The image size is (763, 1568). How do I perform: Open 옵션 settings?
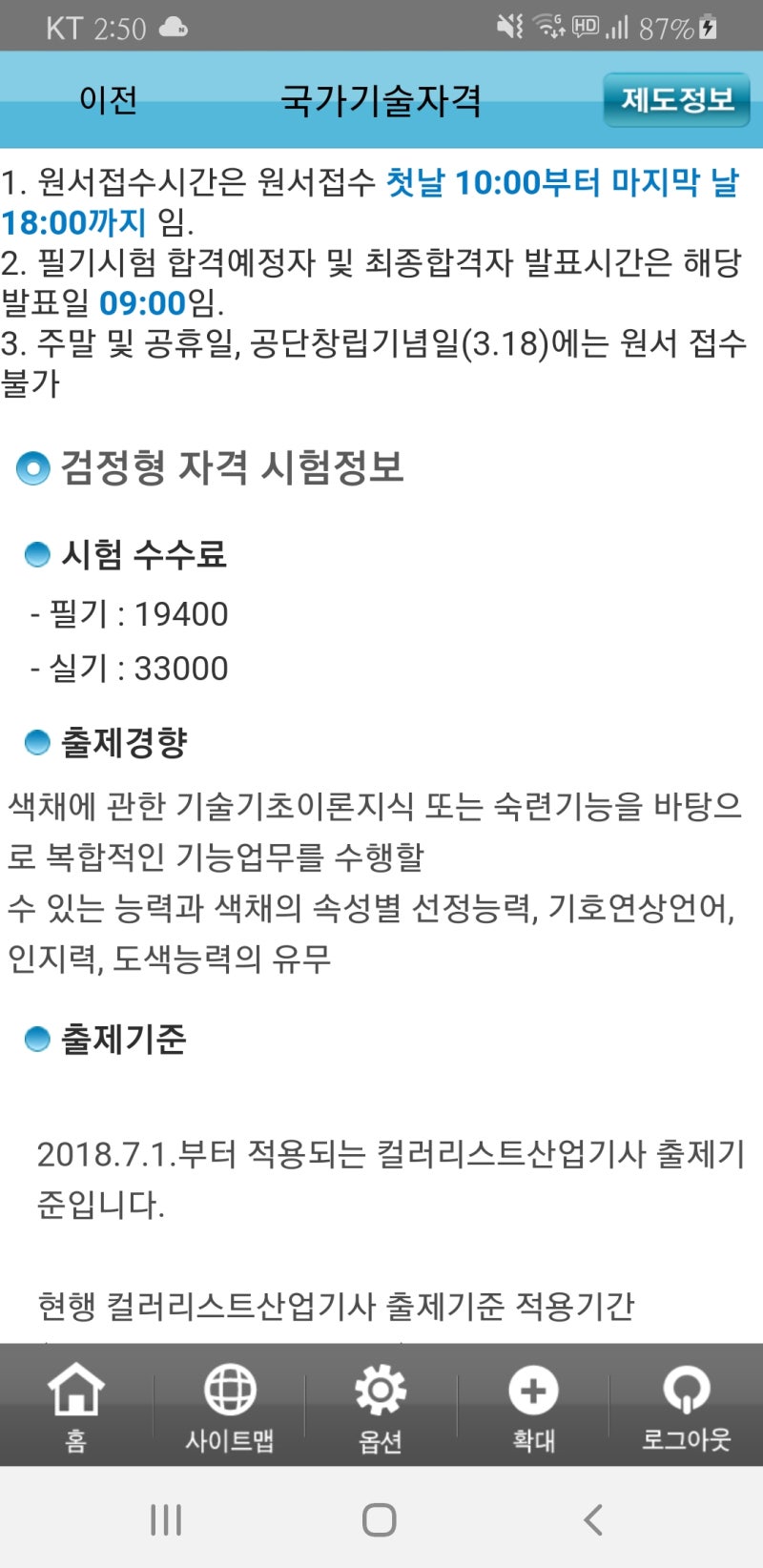click(381, 1406)
